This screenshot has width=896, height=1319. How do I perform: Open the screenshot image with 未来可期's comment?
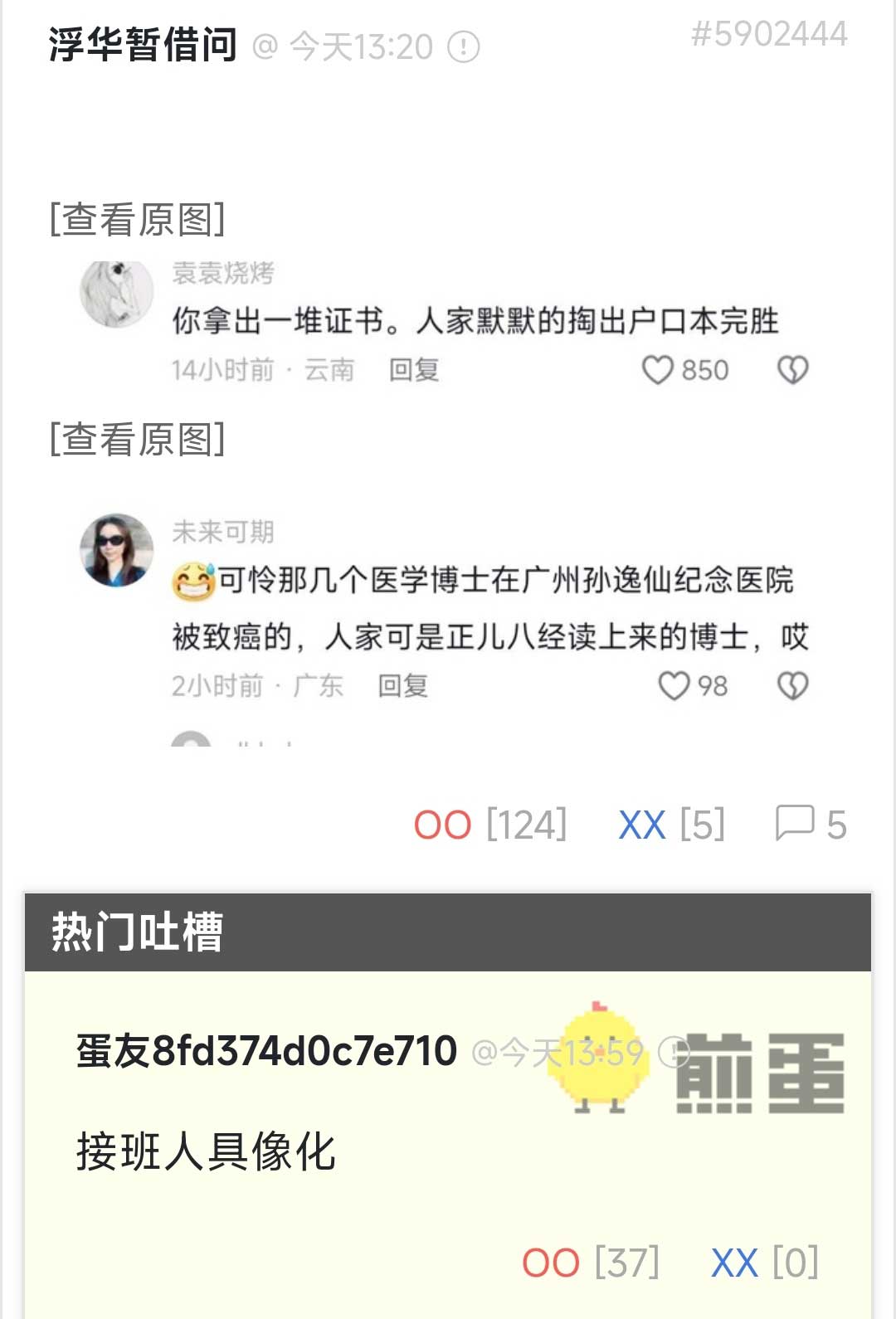coord(448,614)
